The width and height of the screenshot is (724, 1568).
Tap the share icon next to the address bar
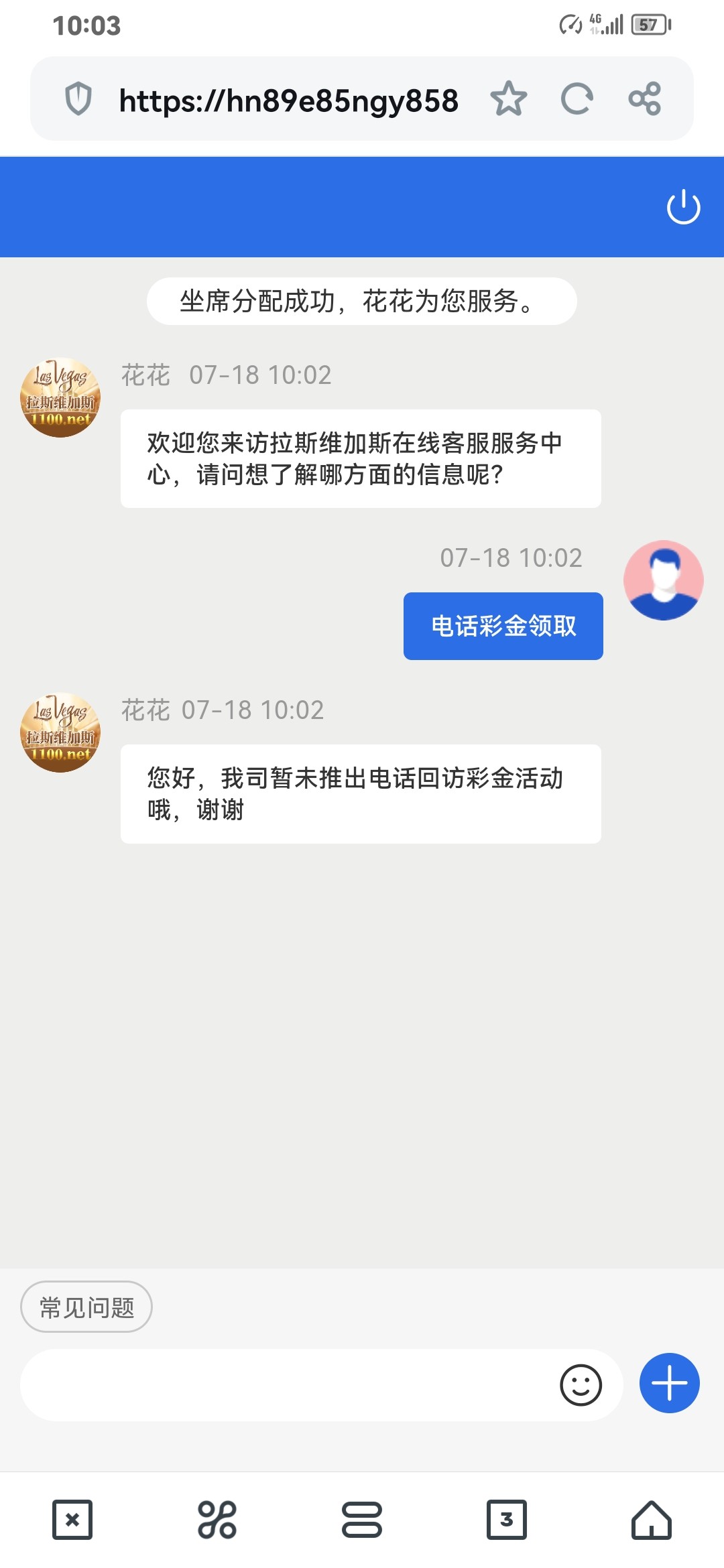[x=645, y=99]
